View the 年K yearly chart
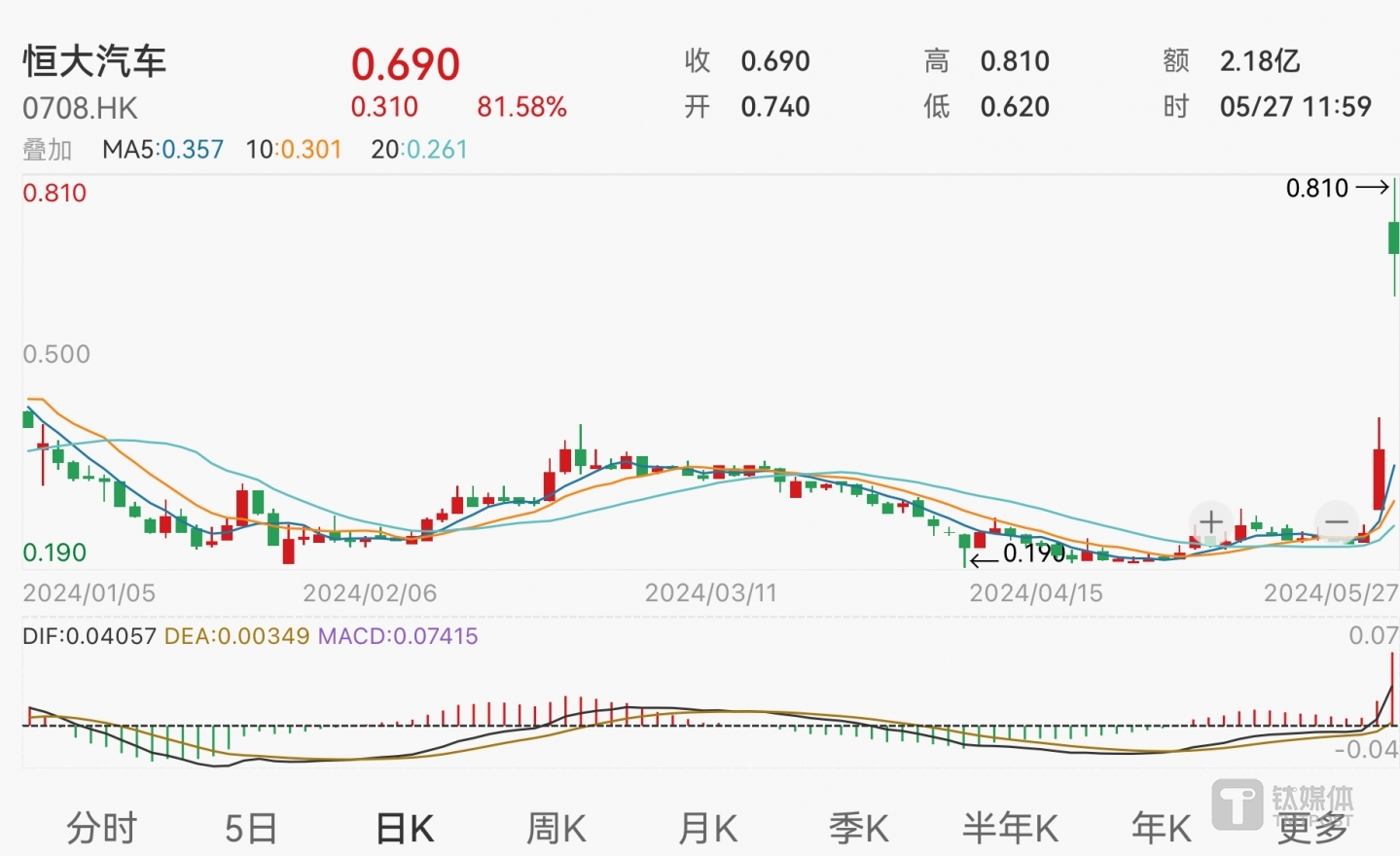Screen dimensions: 1400x856 coord(1161,829)
